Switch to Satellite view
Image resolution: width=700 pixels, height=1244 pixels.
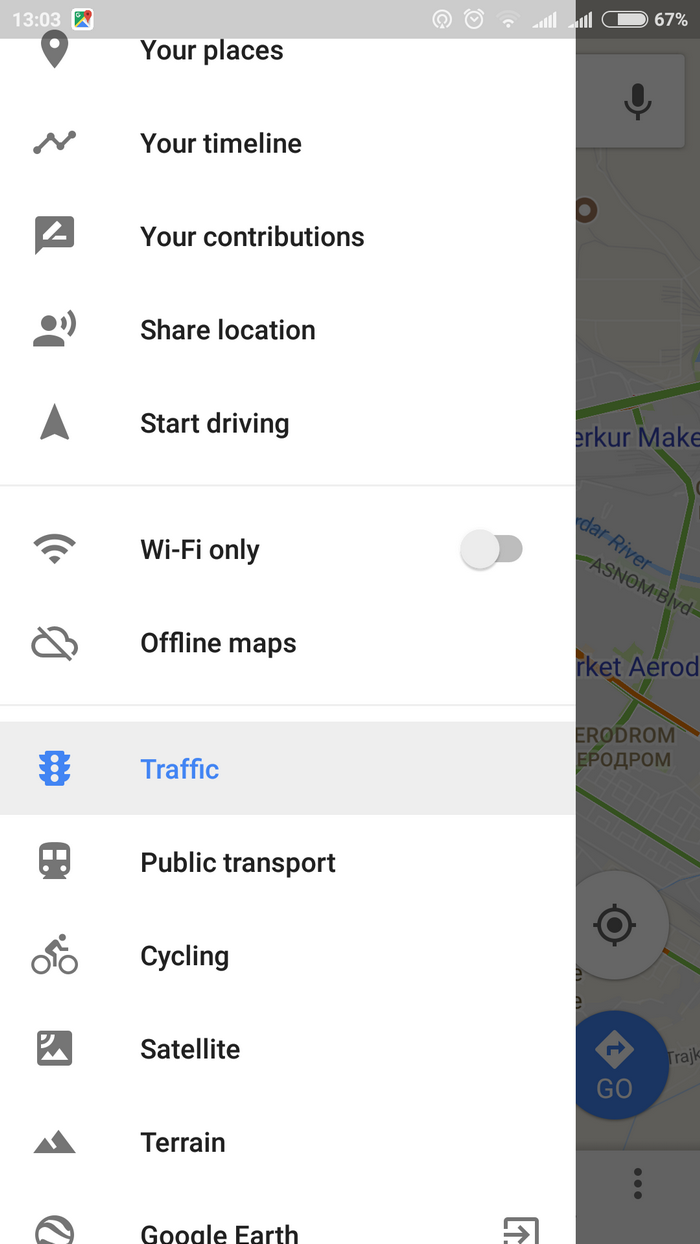coord(190,1049)
